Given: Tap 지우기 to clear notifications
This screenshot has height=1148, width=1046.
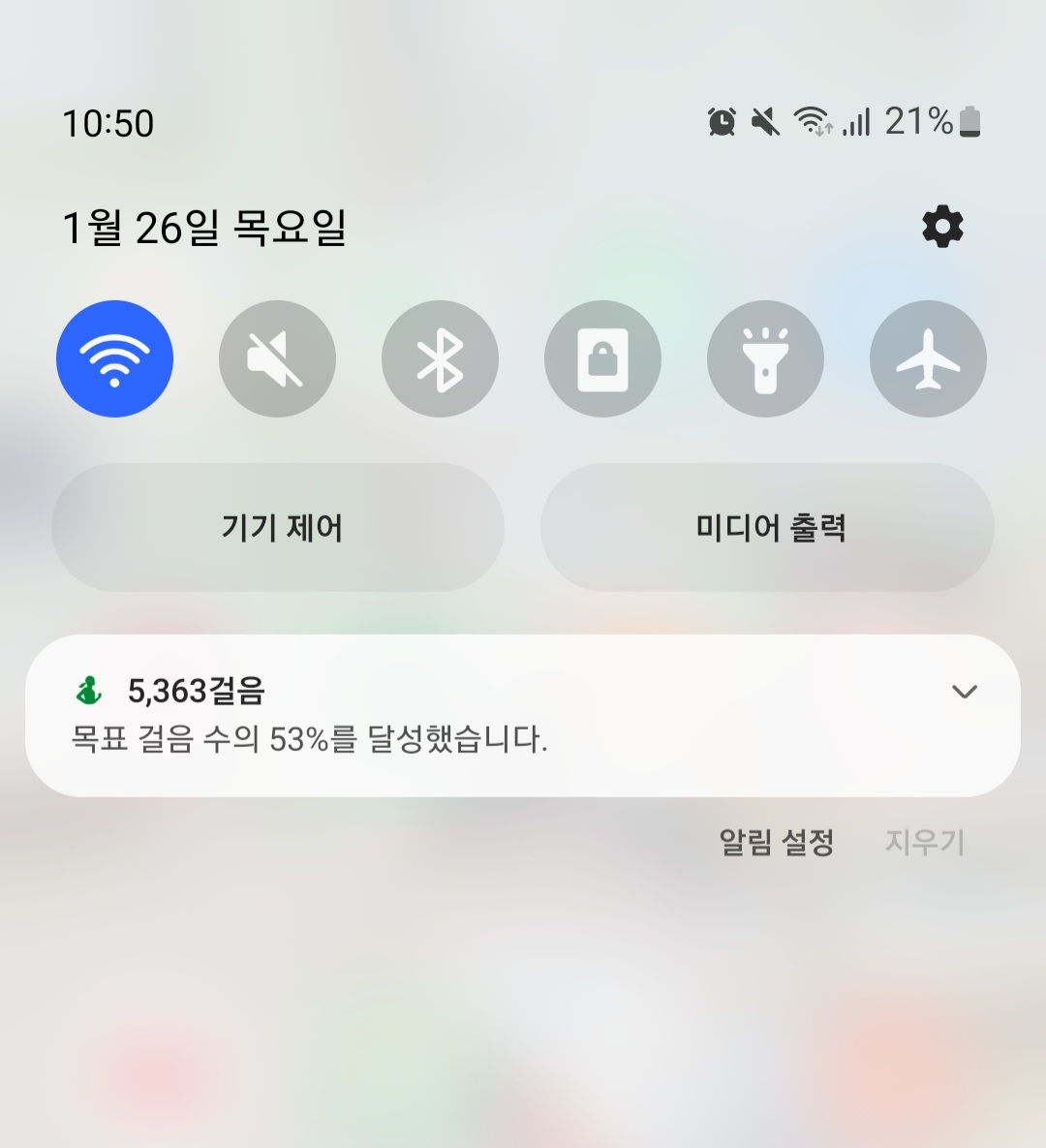Looking at the screenshot, I should (924, 842).
